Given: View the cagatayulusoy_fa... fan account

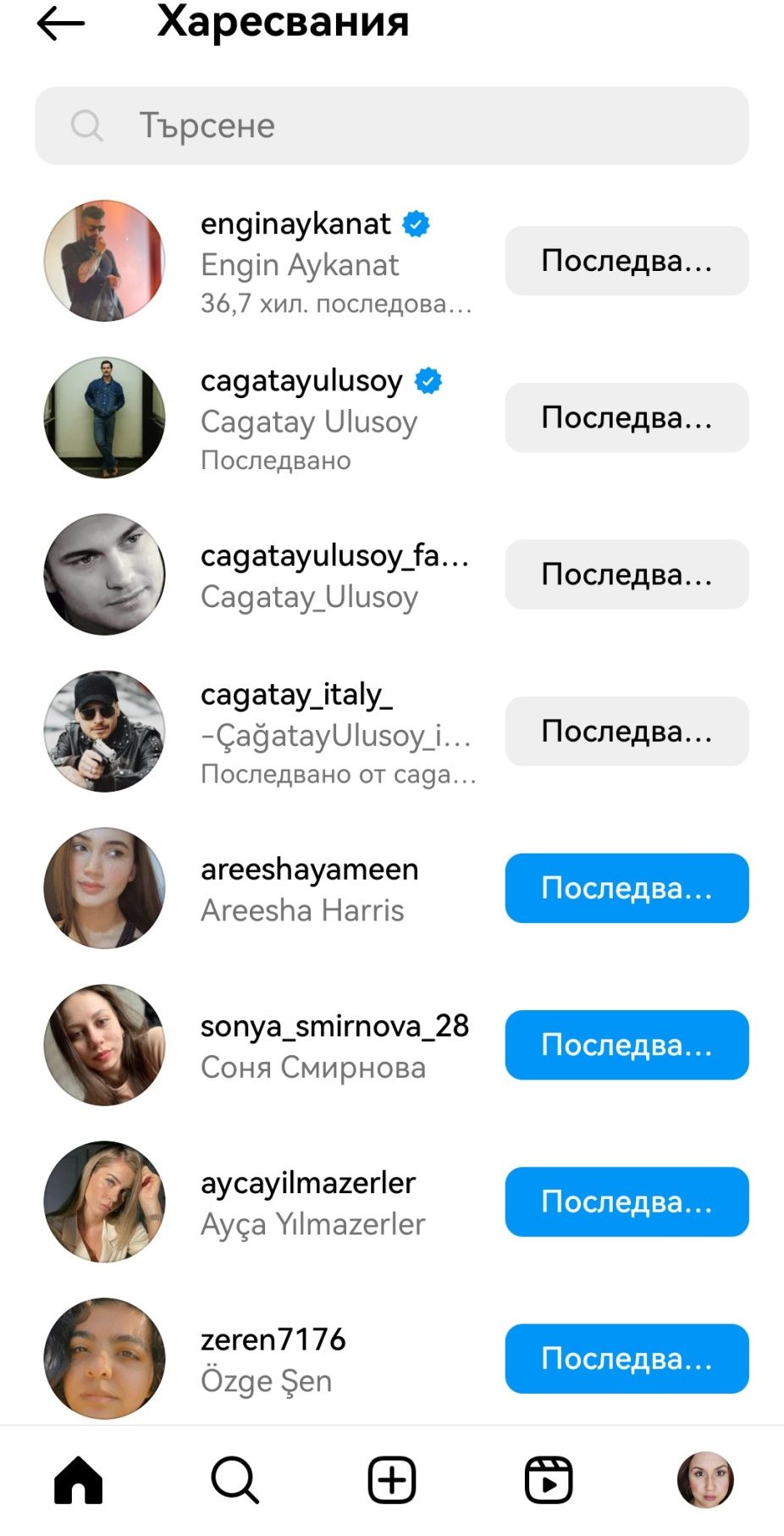Looking at the screenshot, I should click(x=334, y=555).
